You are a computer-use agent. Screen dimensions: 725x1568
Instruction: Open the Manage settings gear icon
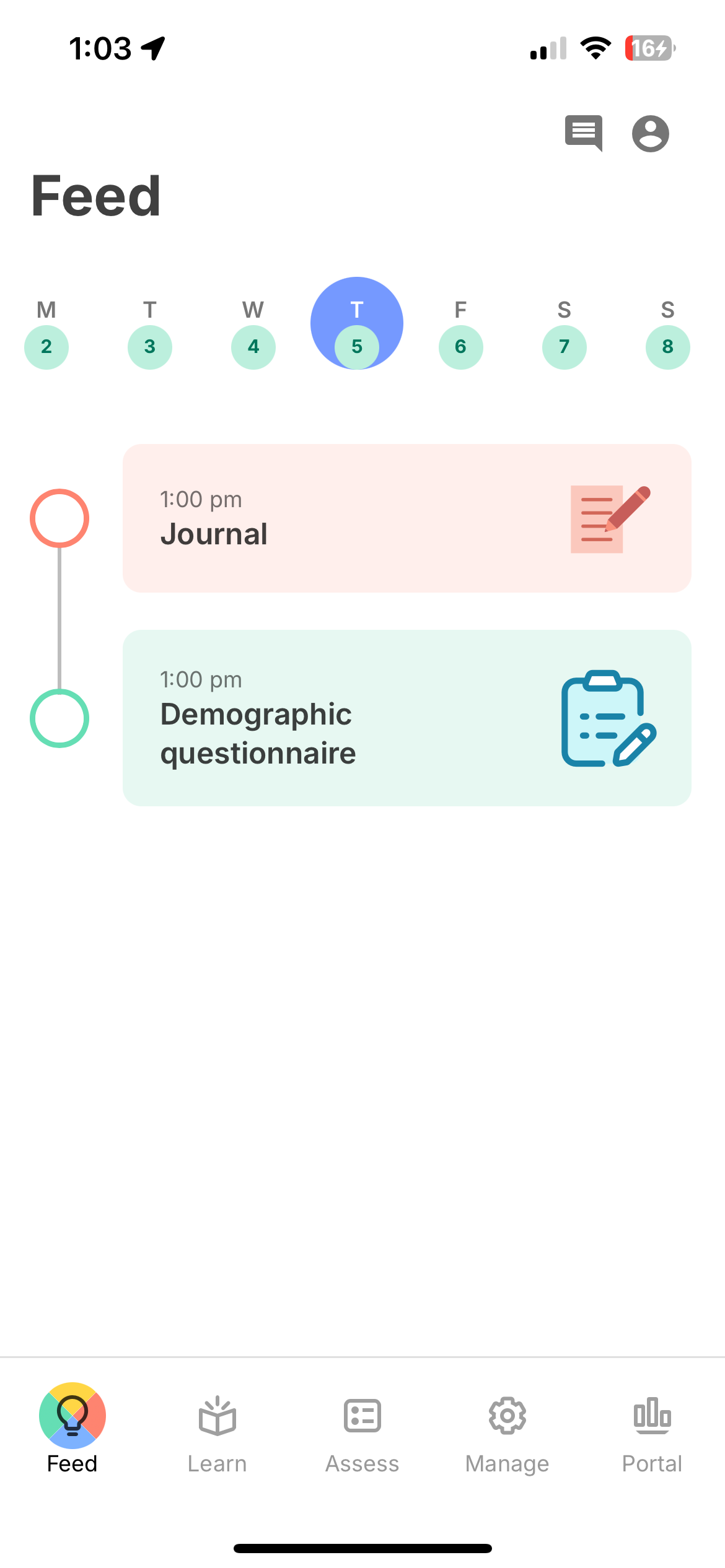point(507,1415)
